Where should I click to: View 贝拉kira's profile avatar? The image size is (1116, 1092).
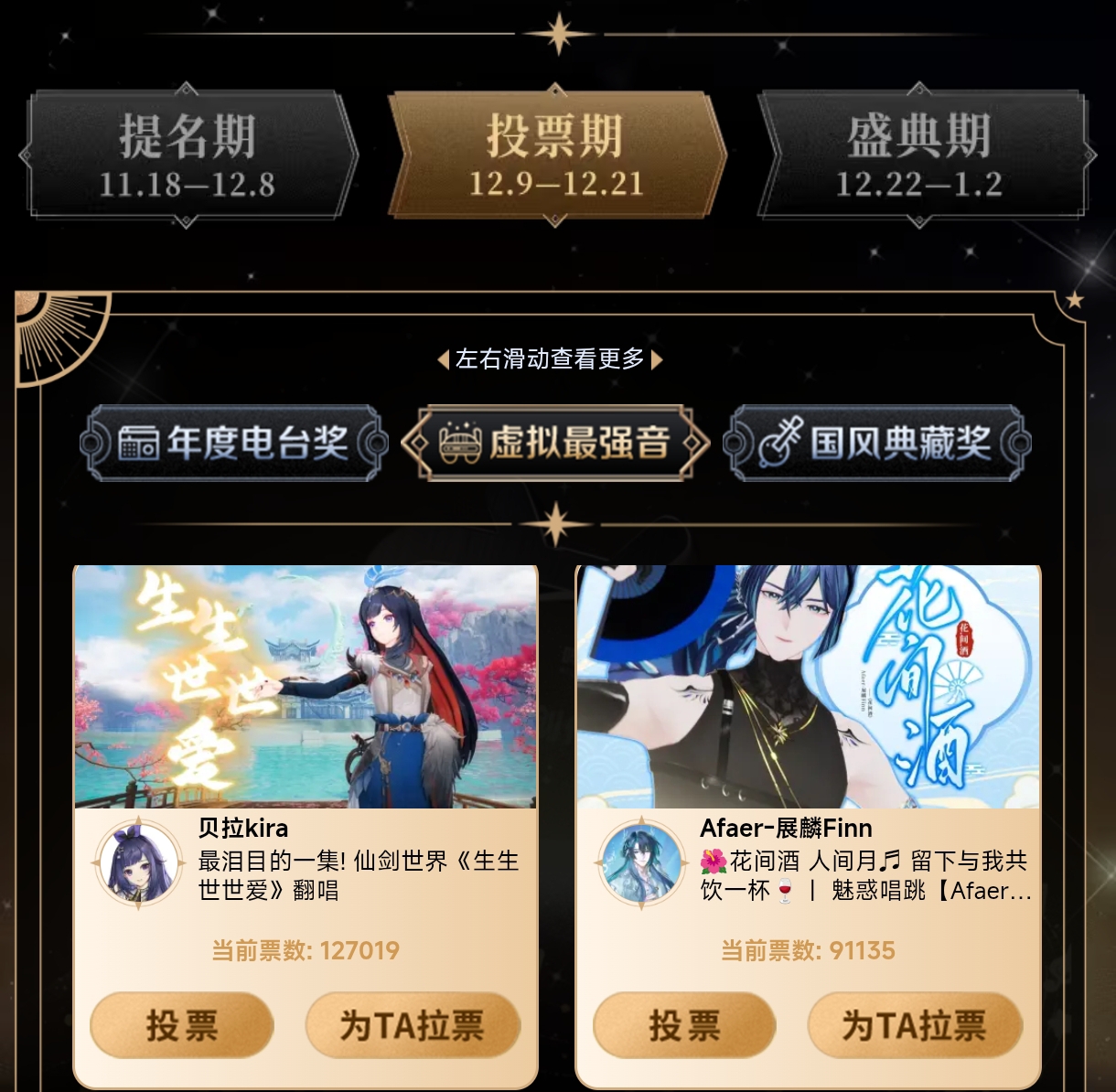tap(138, 863)
